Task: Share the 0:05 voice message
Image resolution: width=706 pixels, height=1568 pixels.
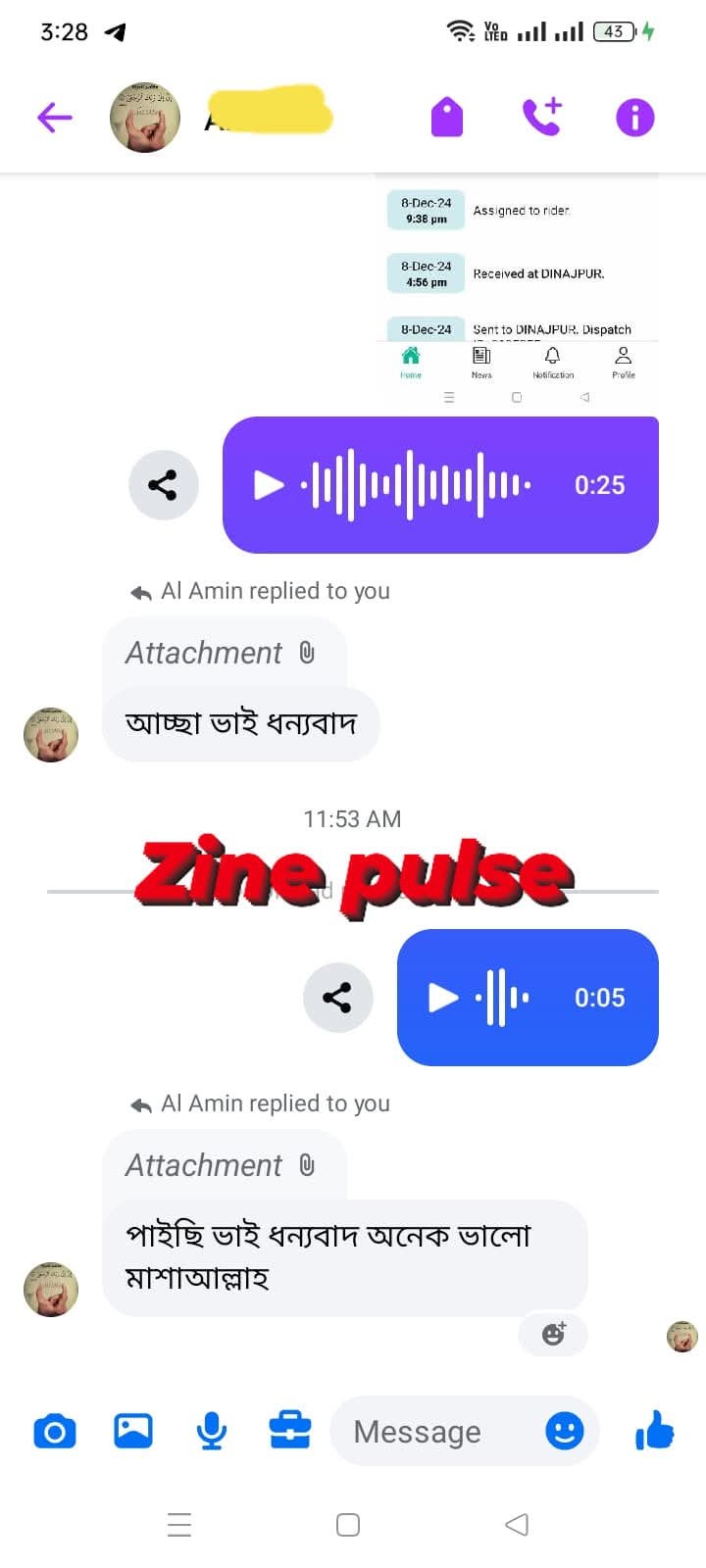Action: click(337, 998)
